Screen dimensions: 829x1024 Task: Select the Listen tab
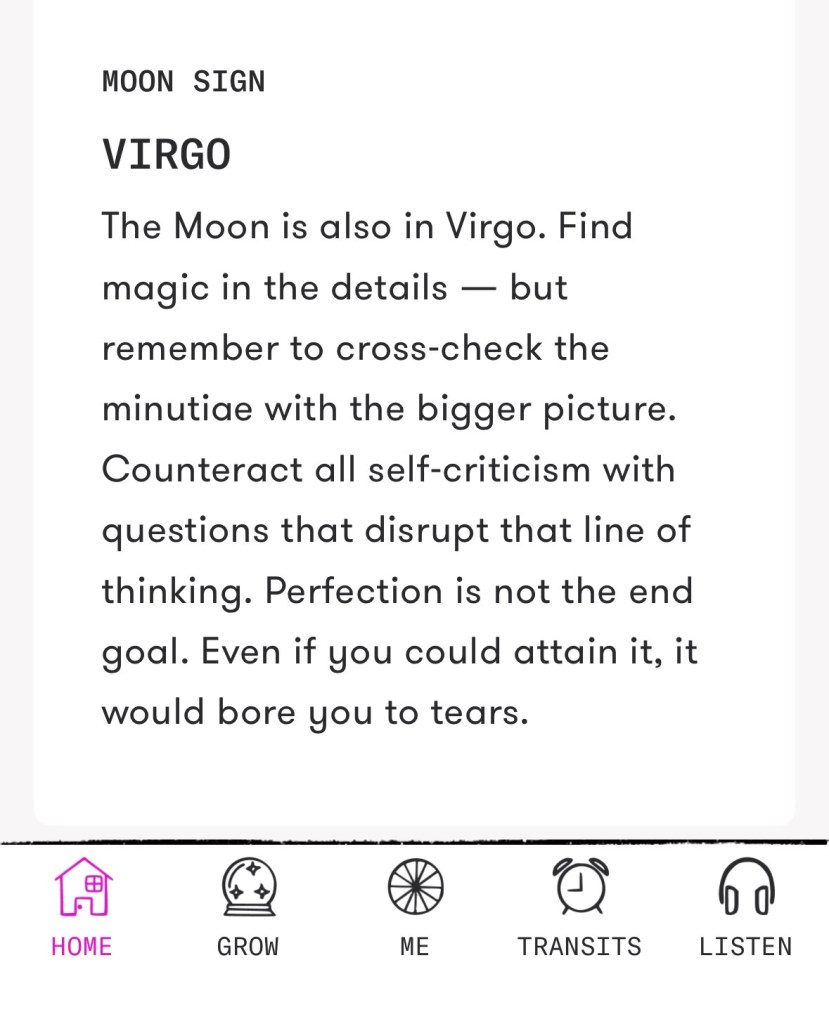coord(746,905)
